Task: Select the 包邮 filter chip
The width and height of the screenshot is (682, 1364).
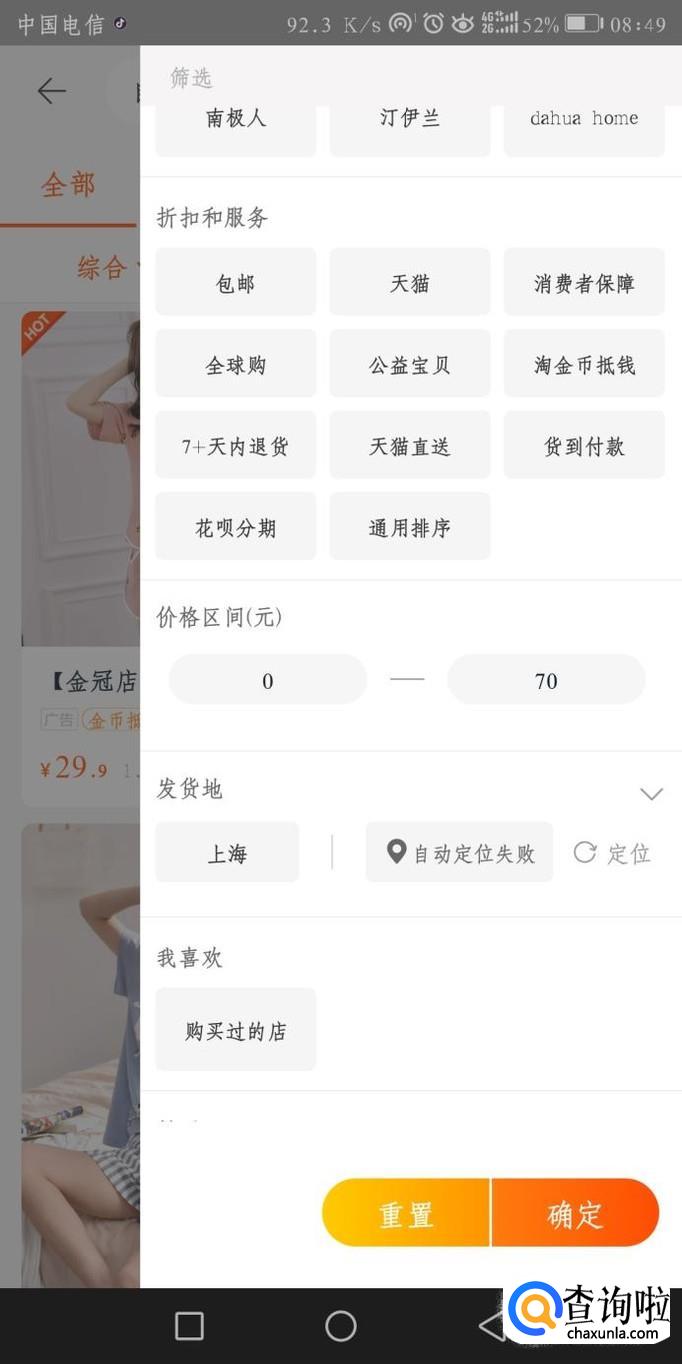Action: (236, 283)
